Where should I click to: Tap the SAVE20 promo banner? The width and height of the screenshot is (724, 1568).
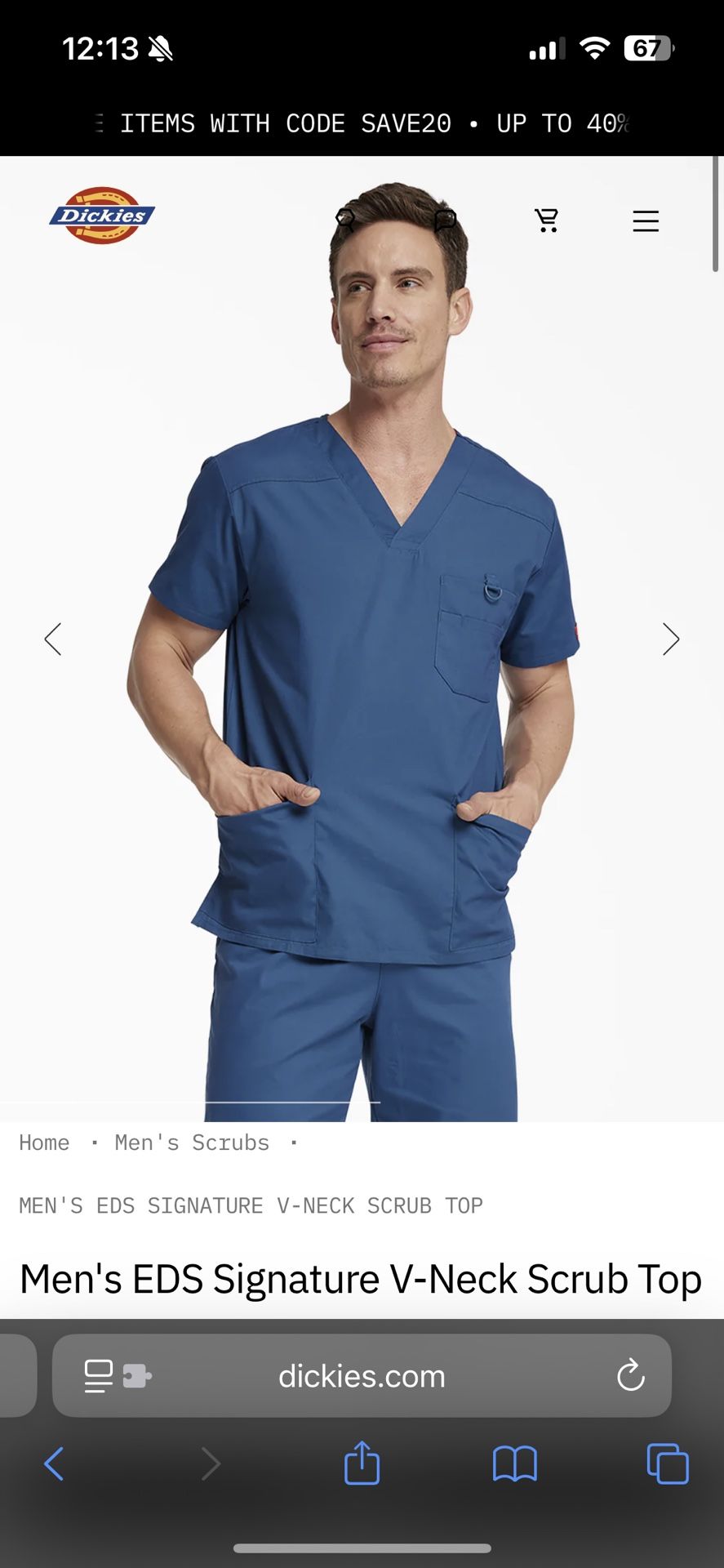[x=362, y=122]
